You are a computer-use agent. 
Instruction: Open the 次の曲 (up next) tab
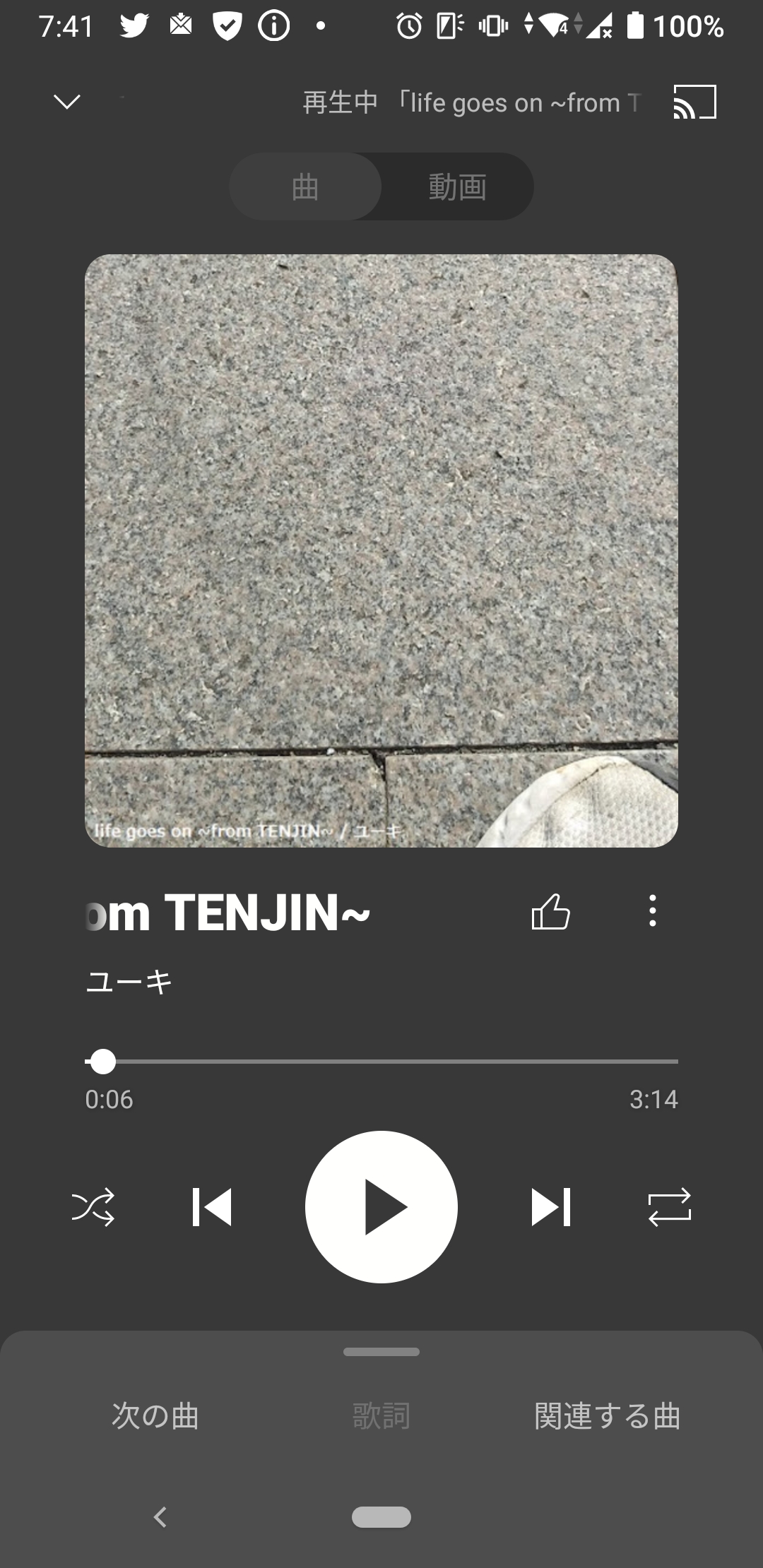tap(155, 1416)
